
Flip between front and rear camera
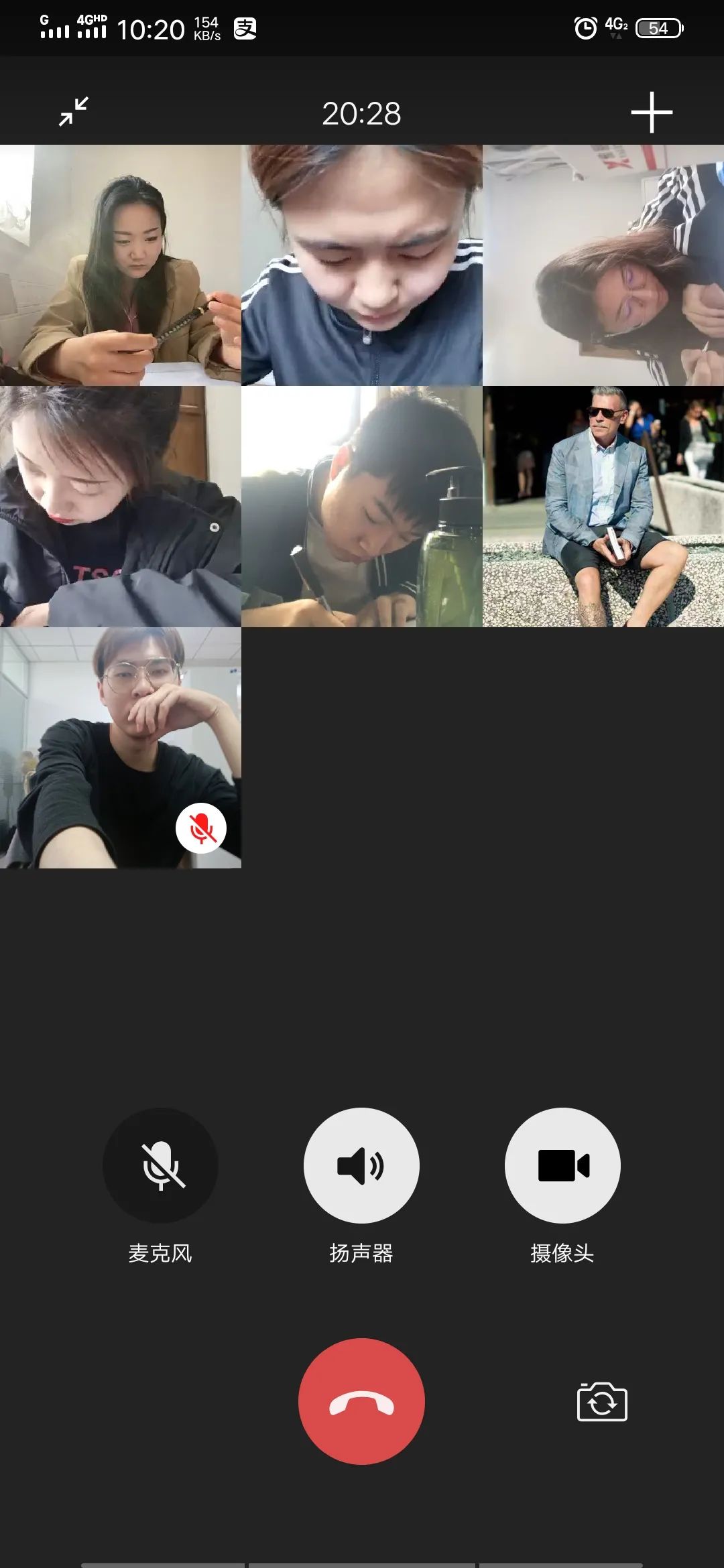(x=602, y=1401)
